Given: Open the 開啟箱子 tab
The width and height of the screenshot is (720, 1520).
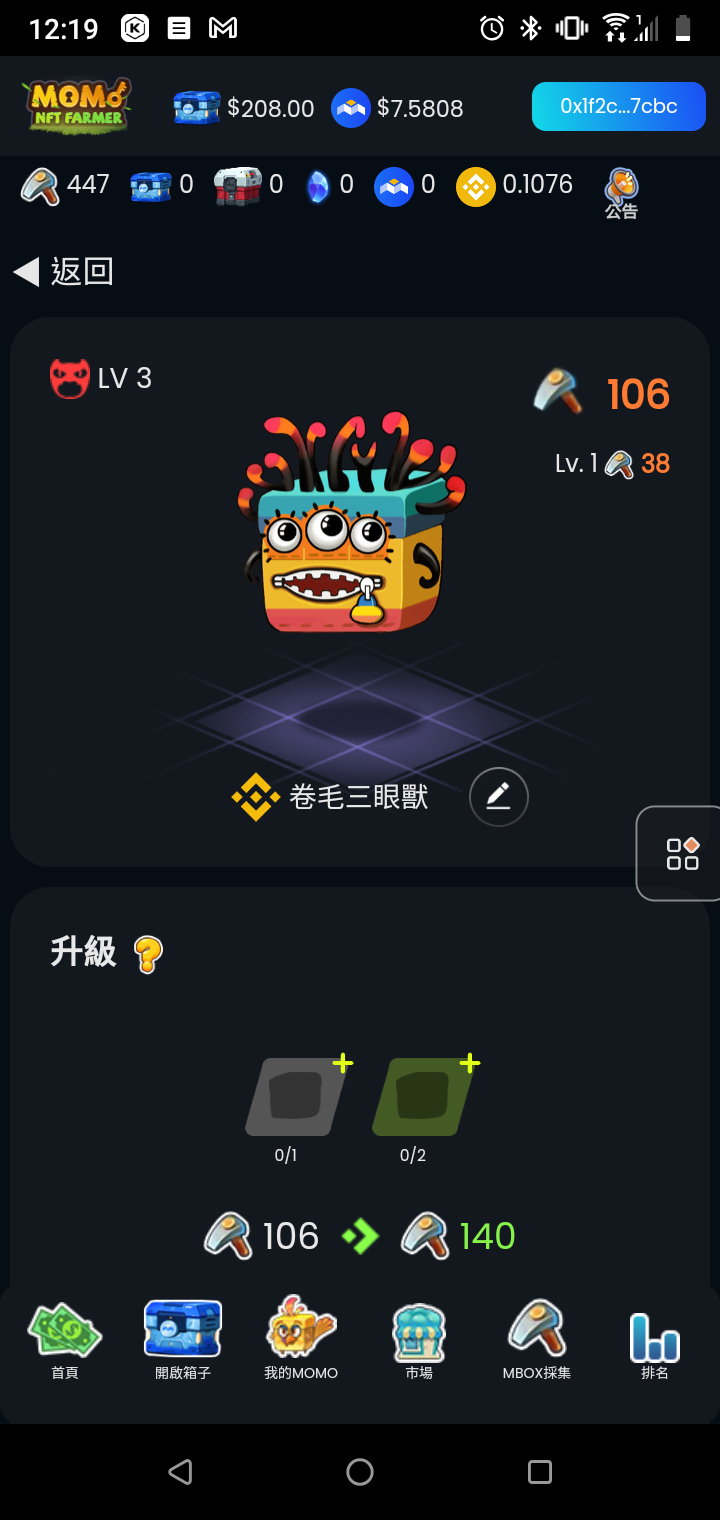Looking at the screenshot, I should click(x=182, y=1341).
